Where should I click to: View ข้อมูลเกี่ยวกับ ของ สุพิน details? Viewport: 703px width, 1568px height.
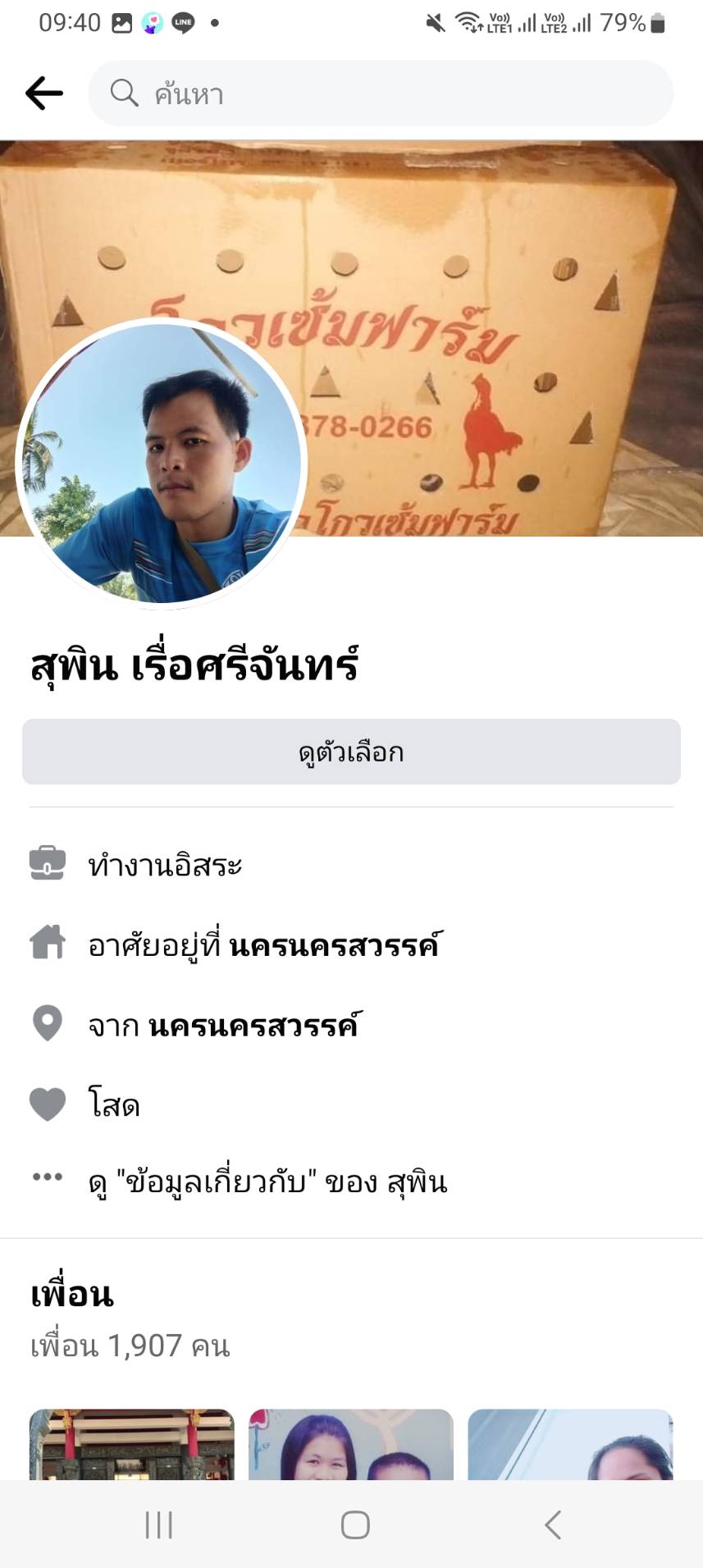pyautogui.click(x=267, y=1182)
